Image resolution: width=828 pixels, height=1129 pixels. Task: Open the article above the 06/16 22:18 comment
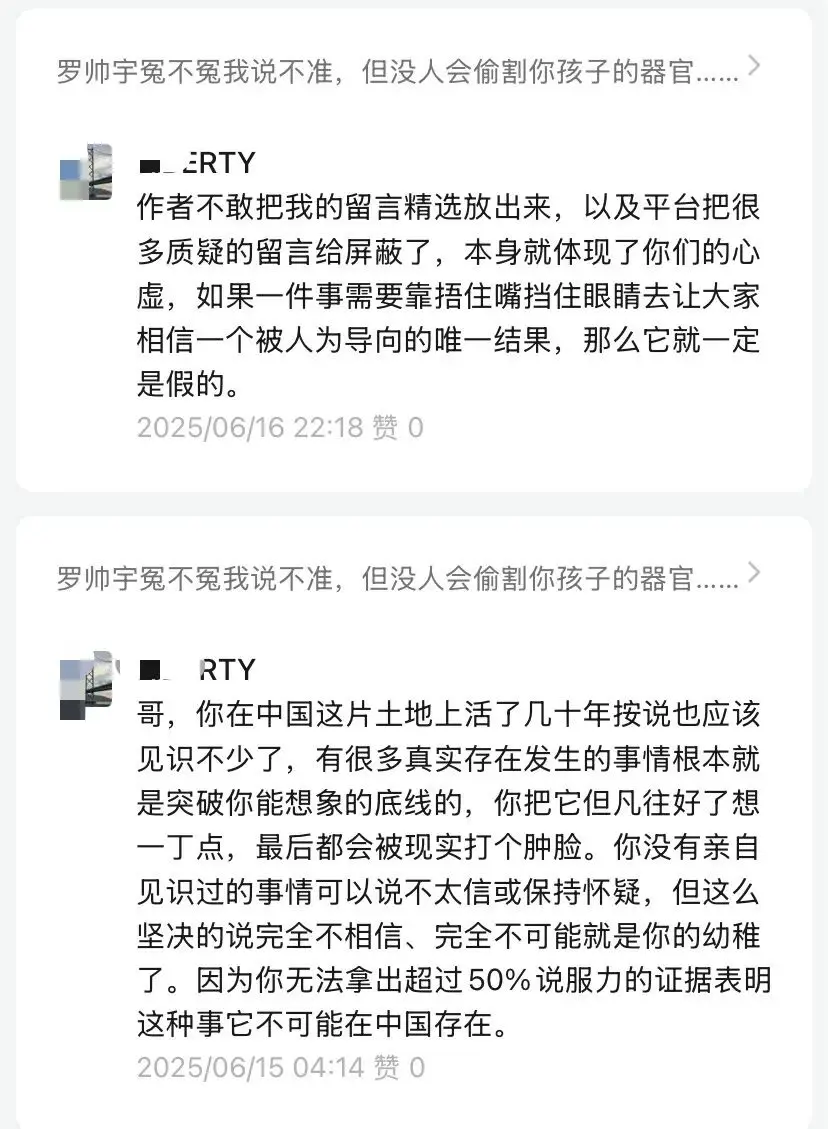pos(400,72)
